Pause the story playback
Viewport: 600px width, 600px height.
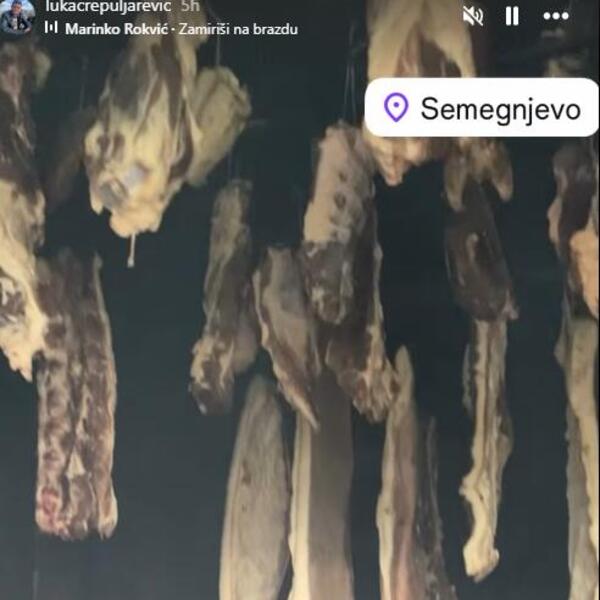512,16
